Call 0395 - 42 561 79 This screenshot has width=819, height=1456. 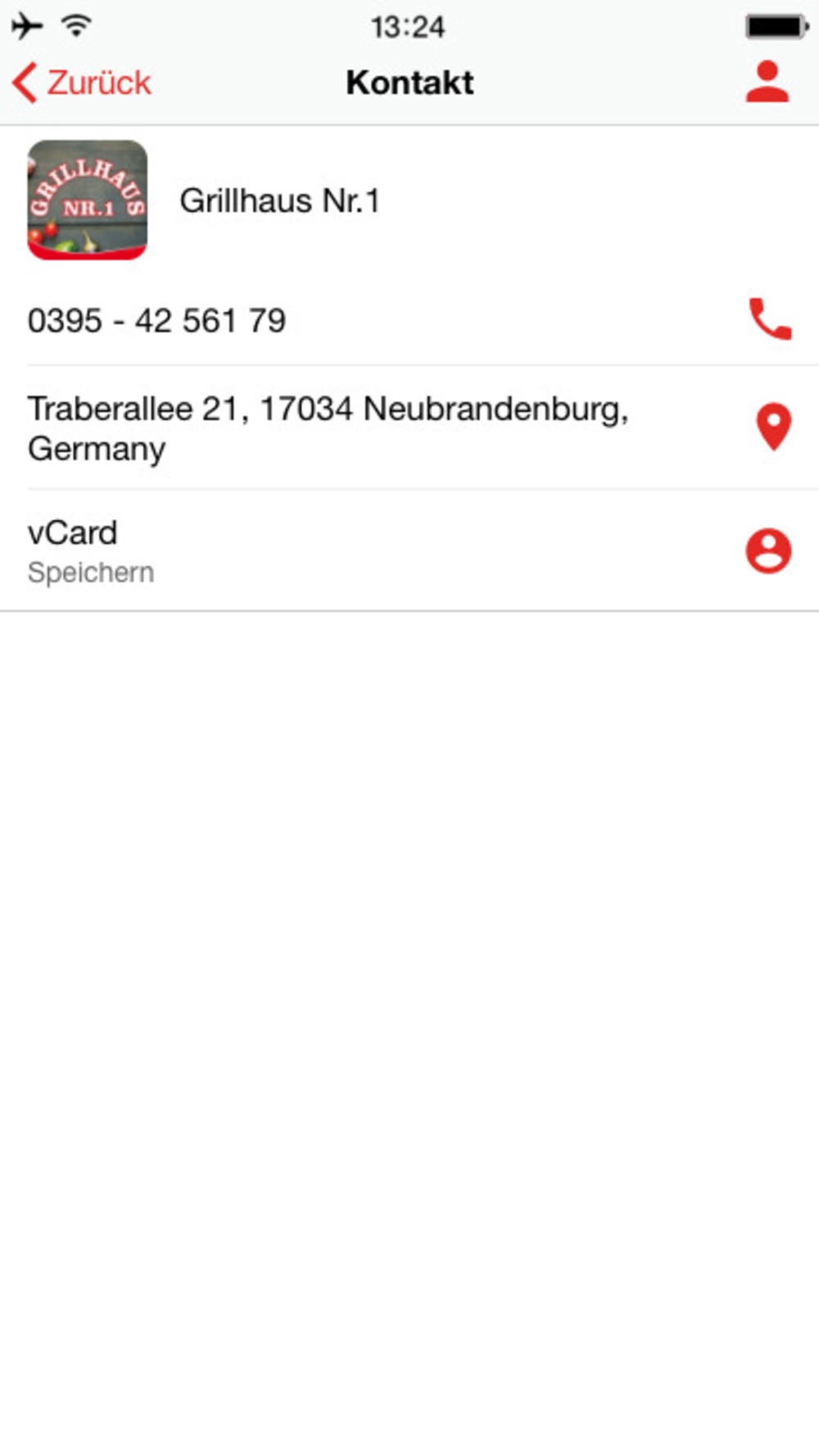pyautogui.click(x=409, y=320)
